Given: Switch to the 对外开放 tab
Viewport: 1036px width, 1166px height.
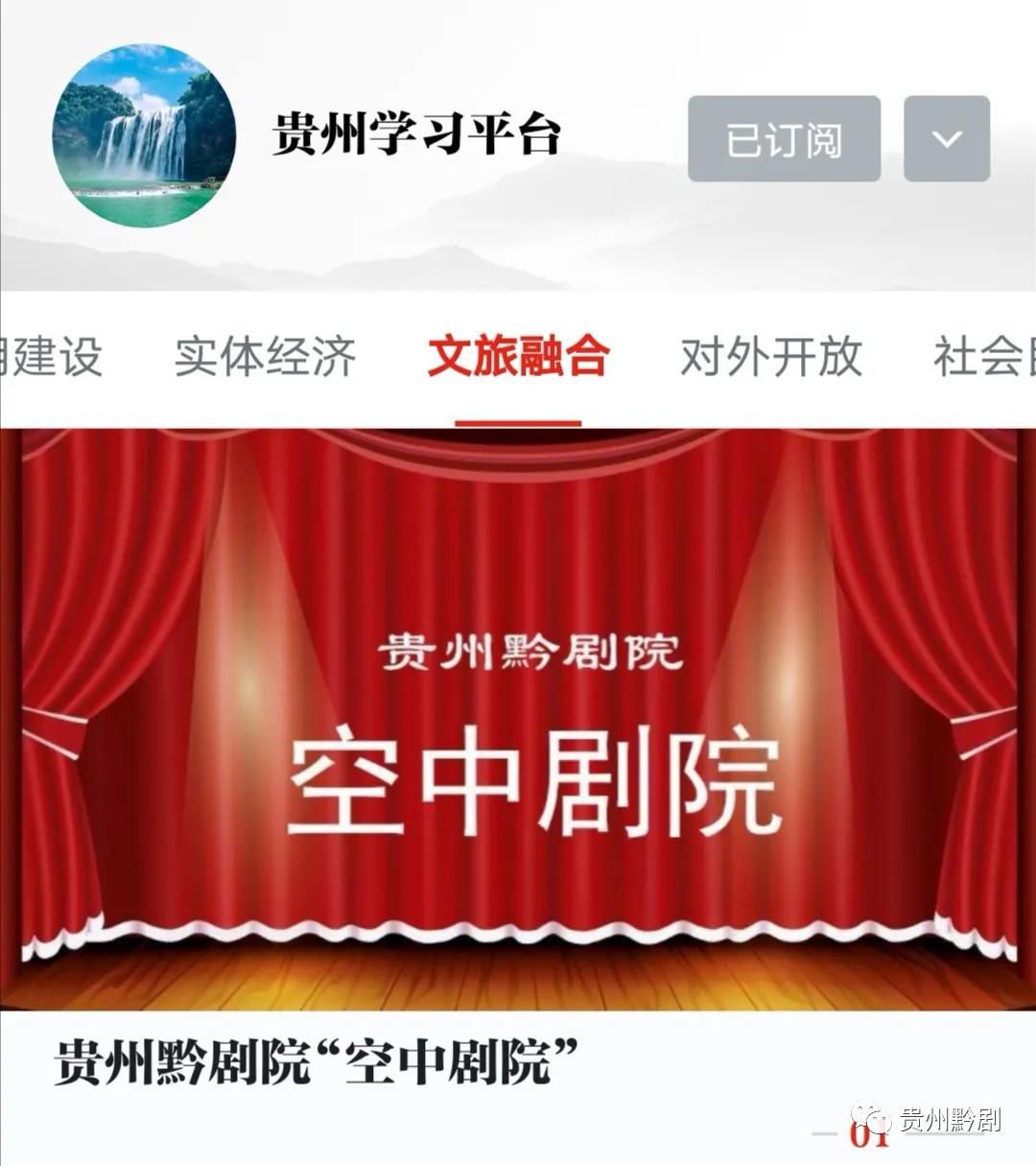Looking at the screenshot, I should point(771,357).
